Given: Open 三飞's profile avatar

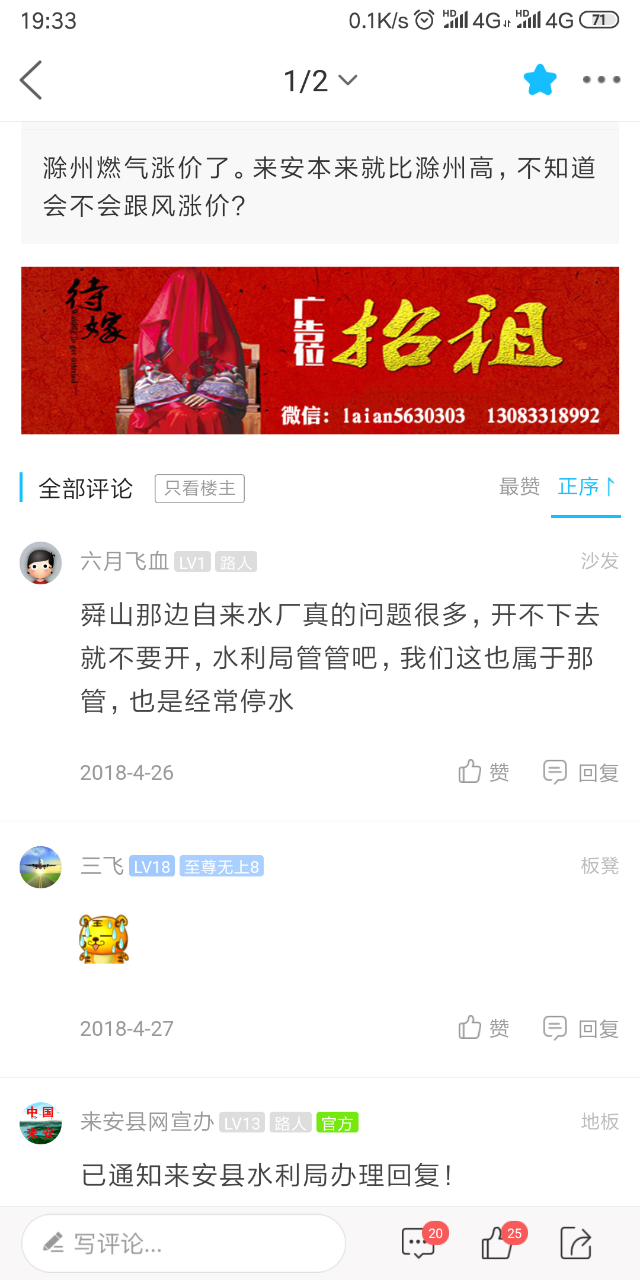Looking at the screenshot, I should click(41, 866).
